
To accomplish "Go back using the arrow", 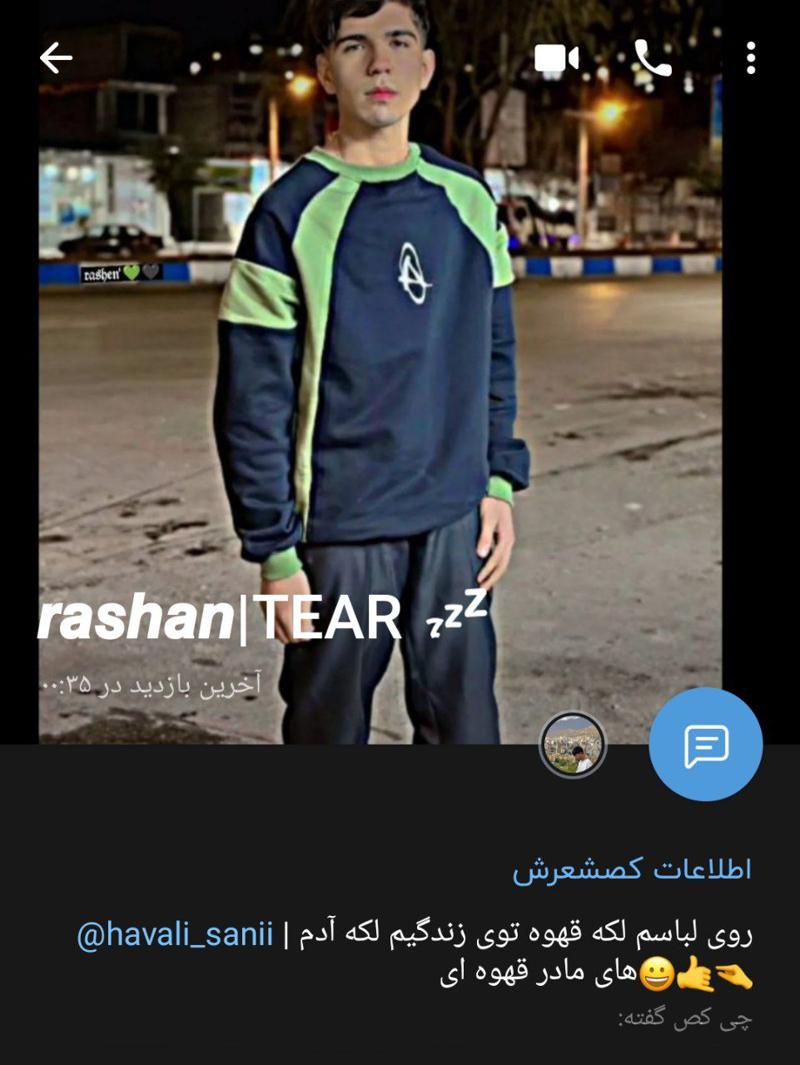I will (x=56, y=58).
